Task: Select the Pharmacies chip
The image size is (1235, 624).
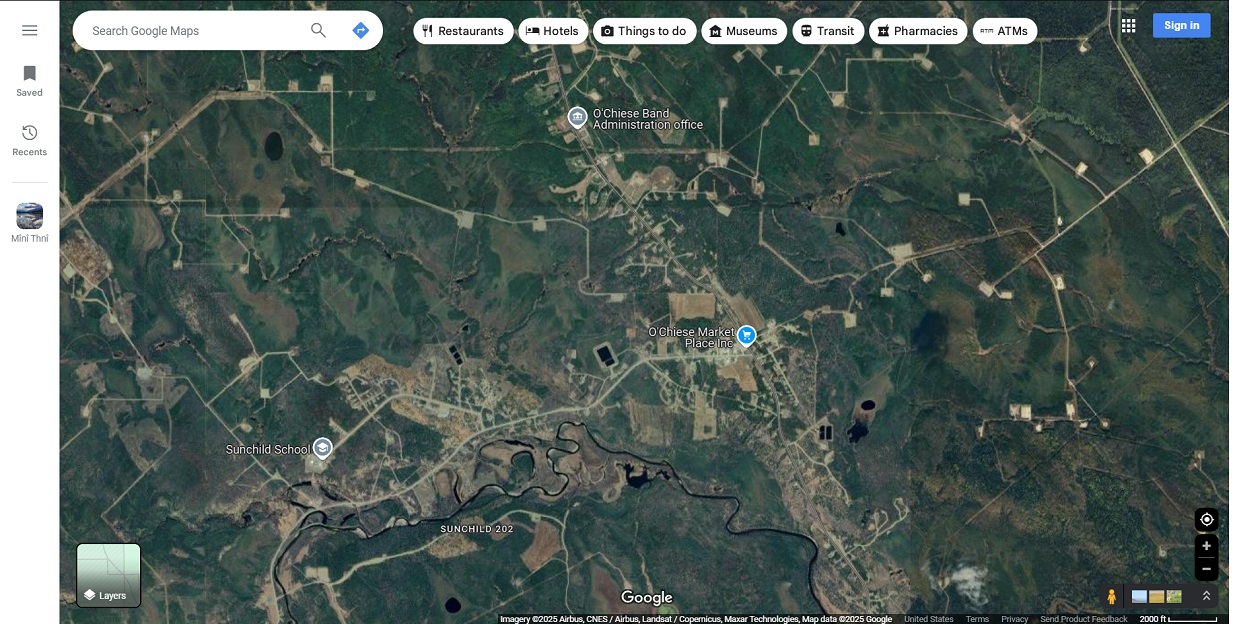Action: click(x=917, y=31)
